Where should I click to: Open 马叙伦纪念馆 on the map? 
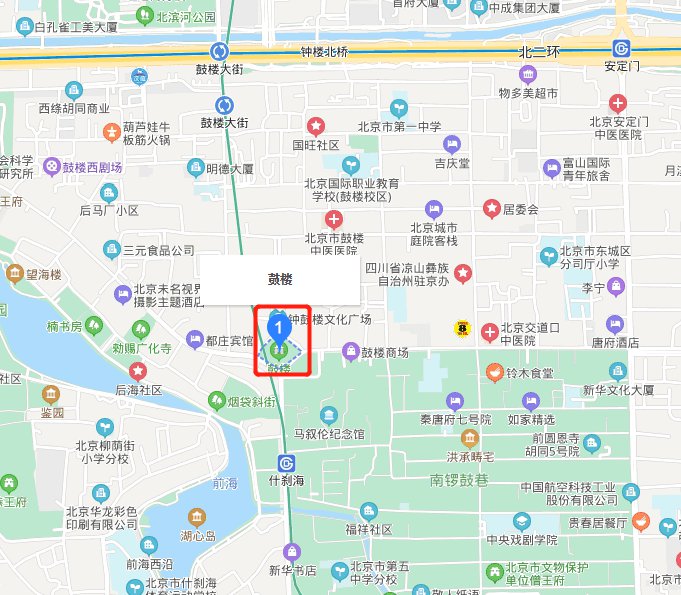point(328,416)
